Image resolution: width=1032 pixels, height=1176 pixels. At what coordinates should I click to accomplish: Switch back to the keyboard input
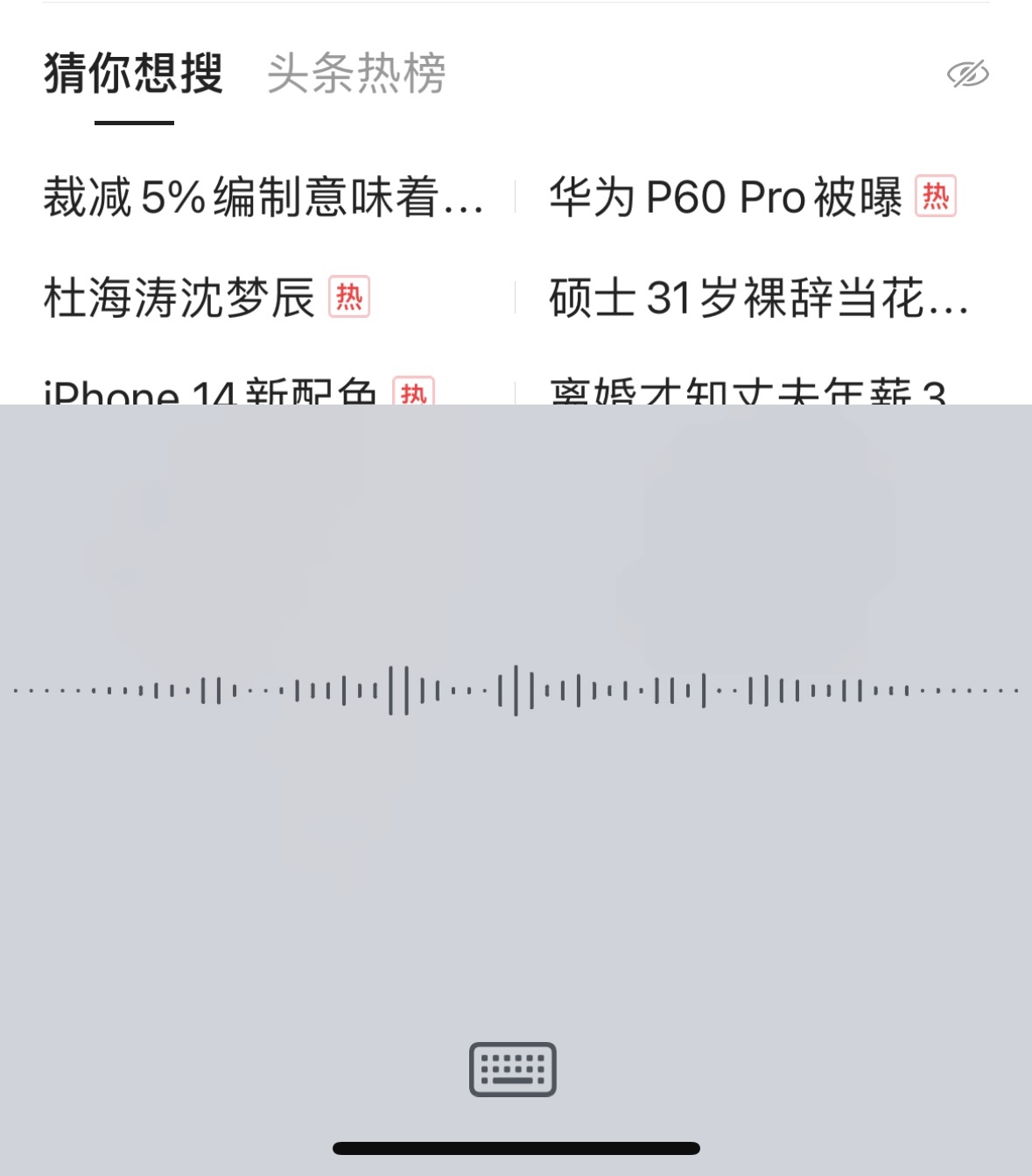tap(513, 1069)
